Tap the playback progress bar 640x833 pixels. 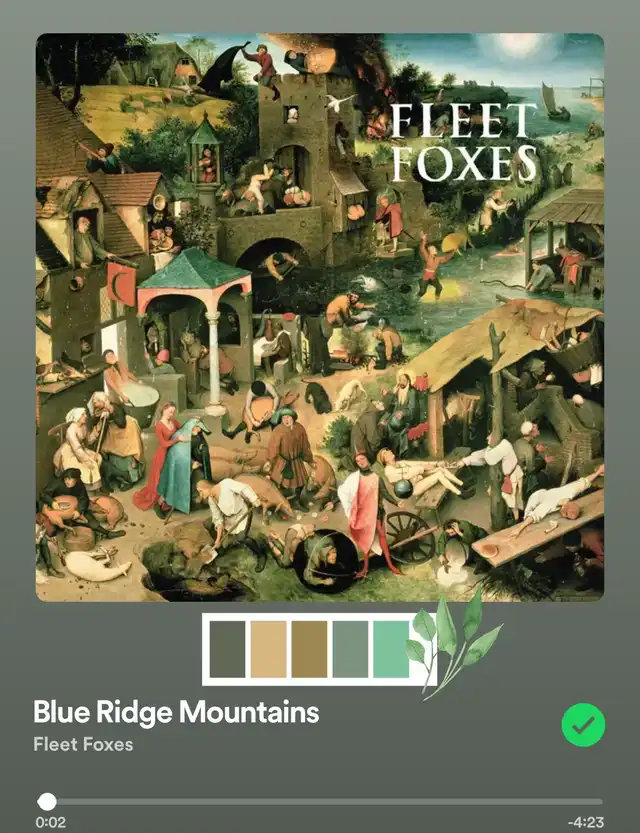click(x=320, y=801)
